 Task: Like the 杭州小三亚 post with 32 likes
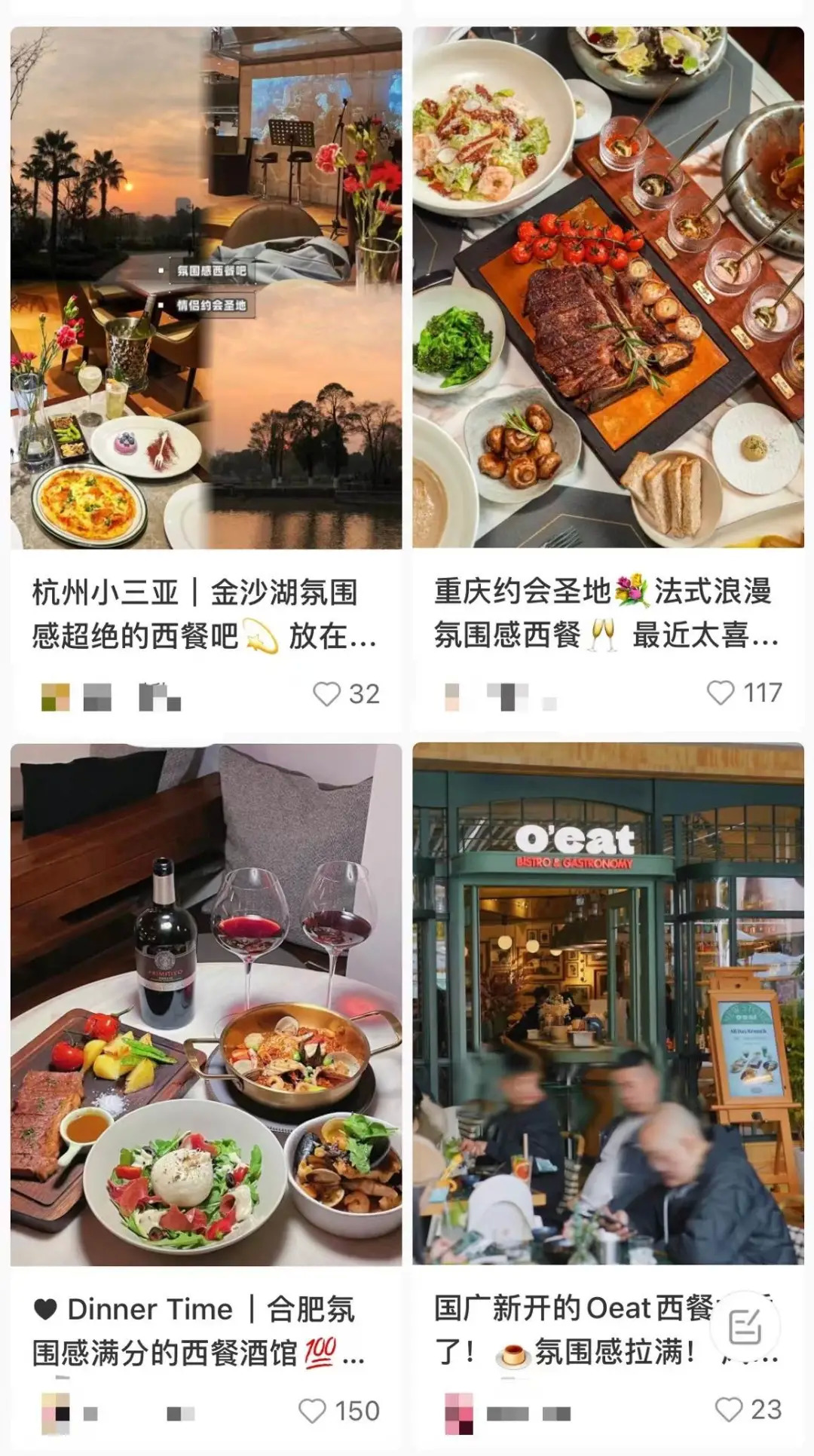click(x=327, y=694)
